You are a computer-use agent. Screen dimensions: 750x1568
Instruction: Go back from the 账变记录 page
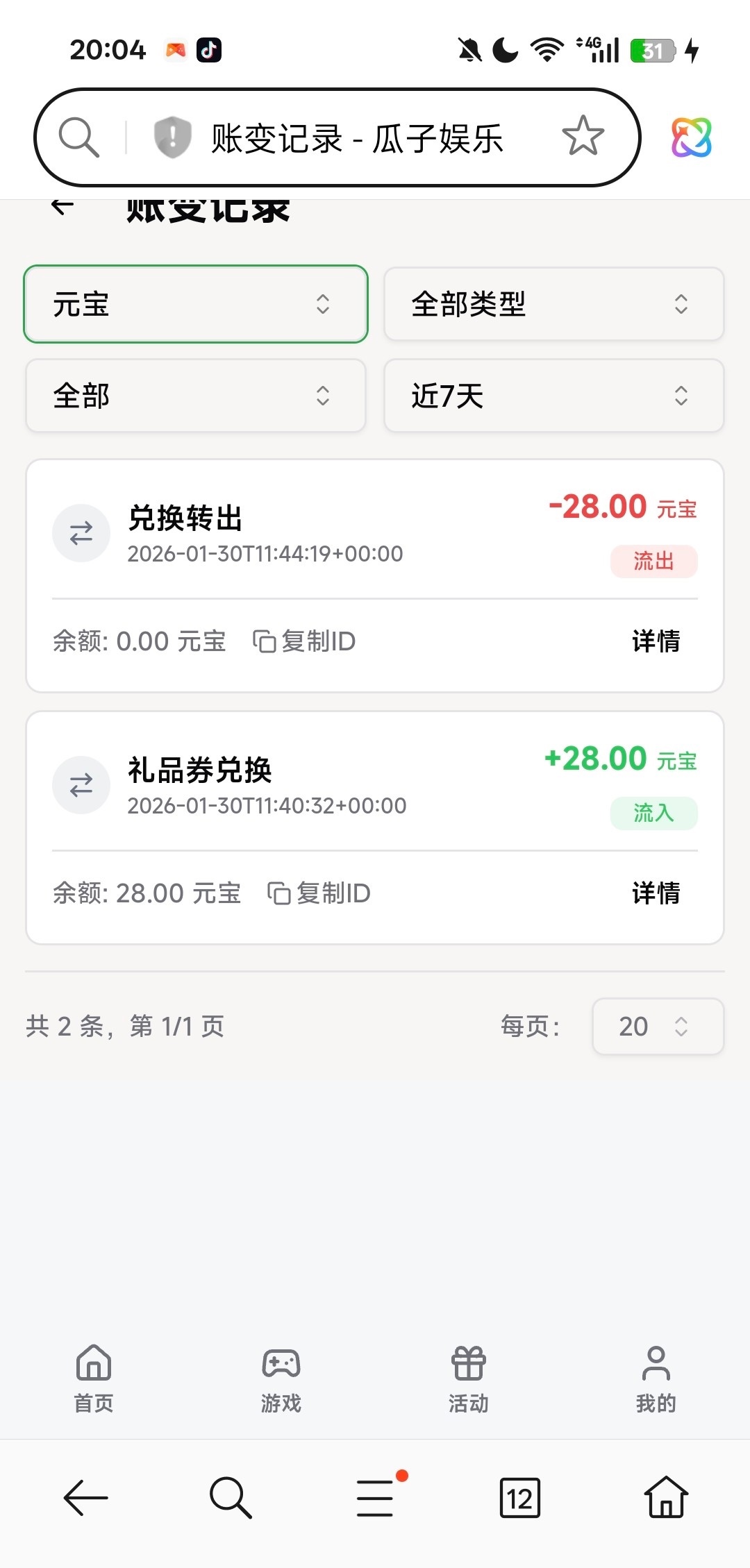coord(62,206)
